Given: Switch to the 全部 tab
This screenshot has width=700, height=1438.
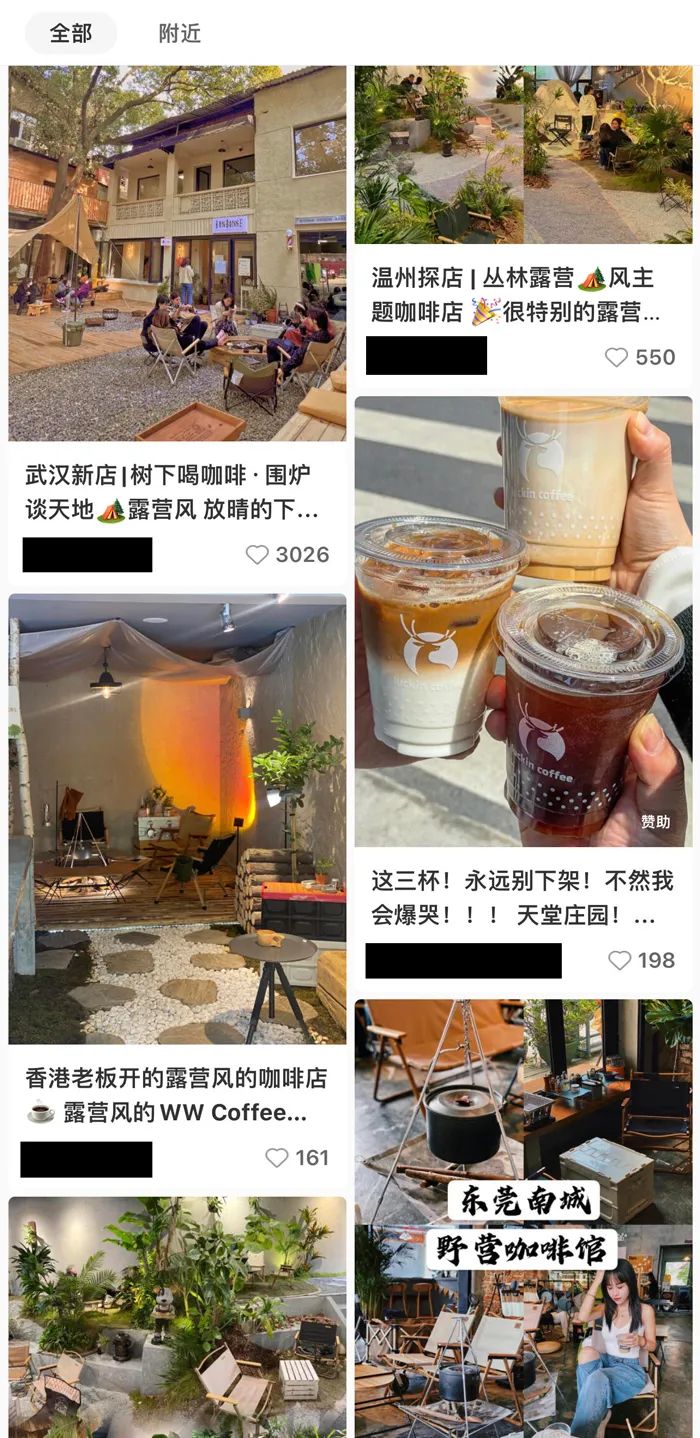Looking at the screenshot, I should [70, 33].
